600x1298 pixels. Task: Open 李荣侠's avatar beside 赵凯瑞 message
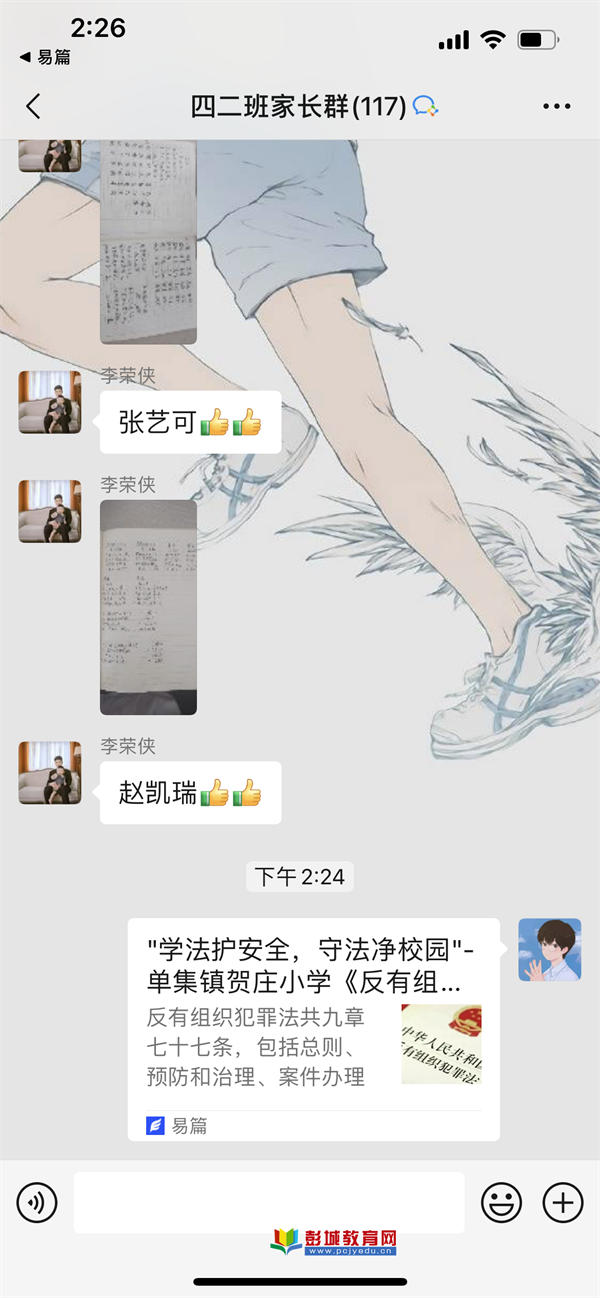tap(50, 773)
